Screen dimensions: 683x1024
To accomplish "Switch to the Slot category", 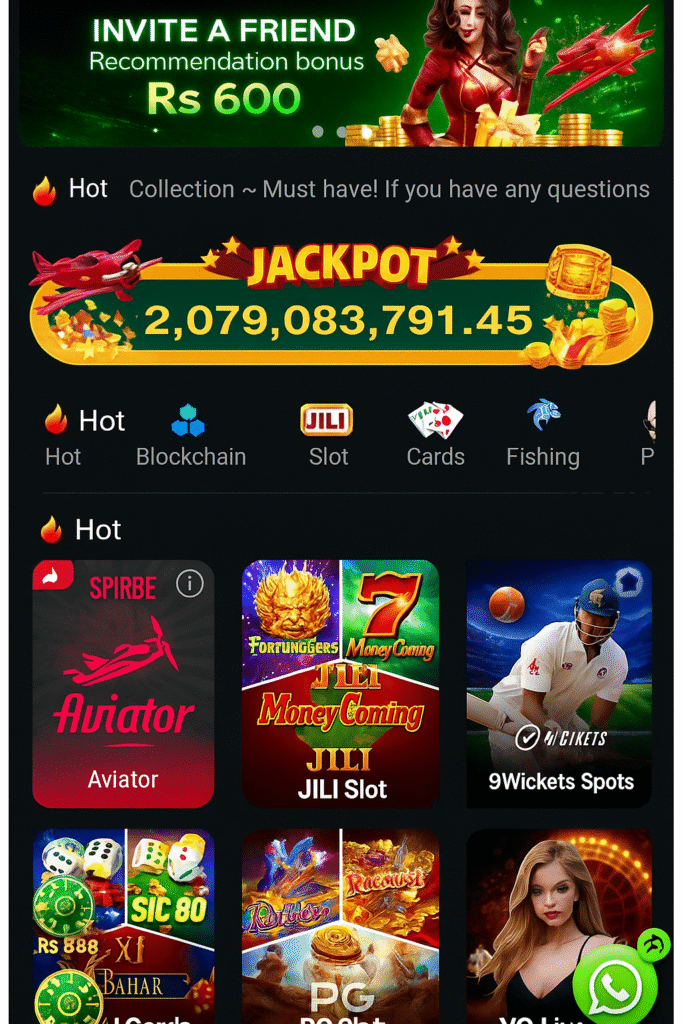I will (327, 437).
